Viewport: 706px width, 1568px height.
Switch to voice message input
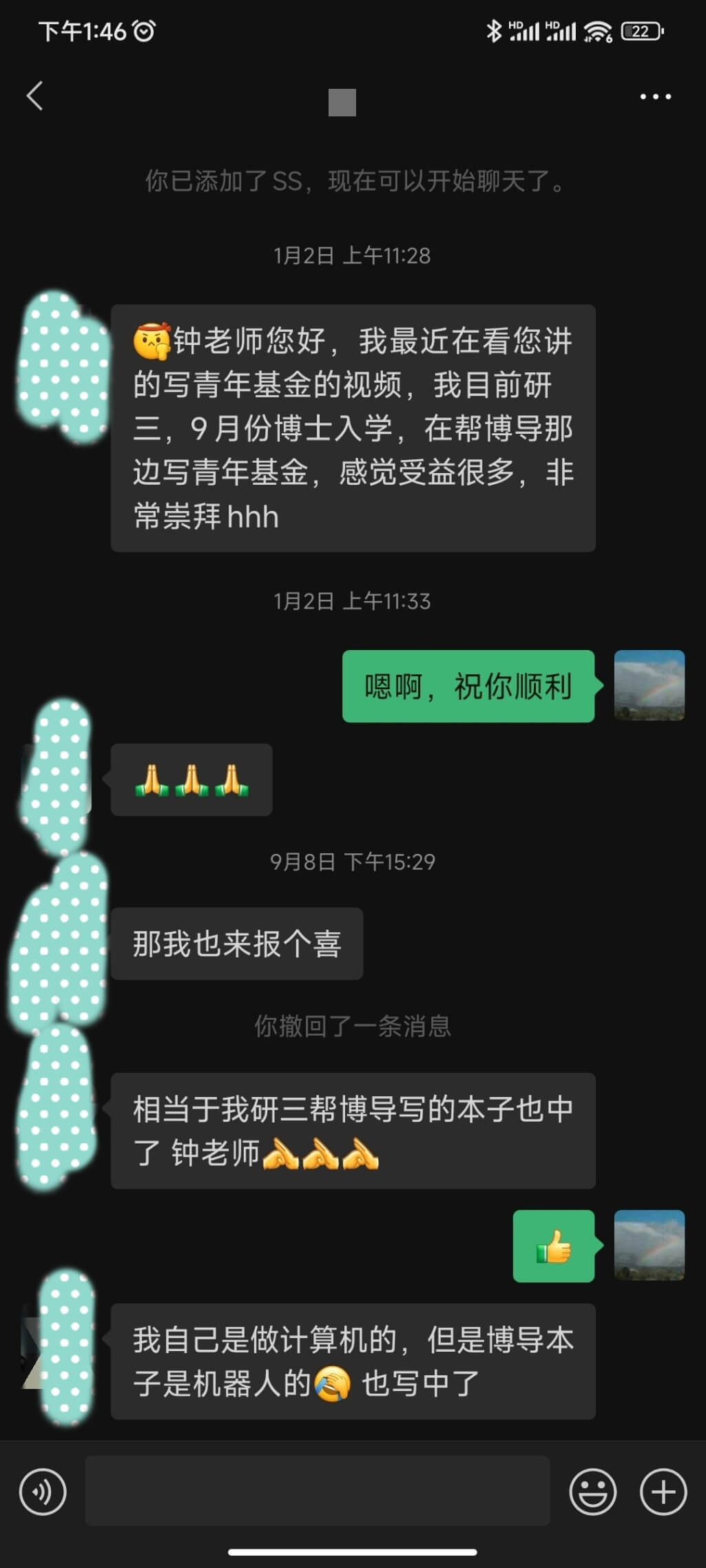tap(43, 1492)
